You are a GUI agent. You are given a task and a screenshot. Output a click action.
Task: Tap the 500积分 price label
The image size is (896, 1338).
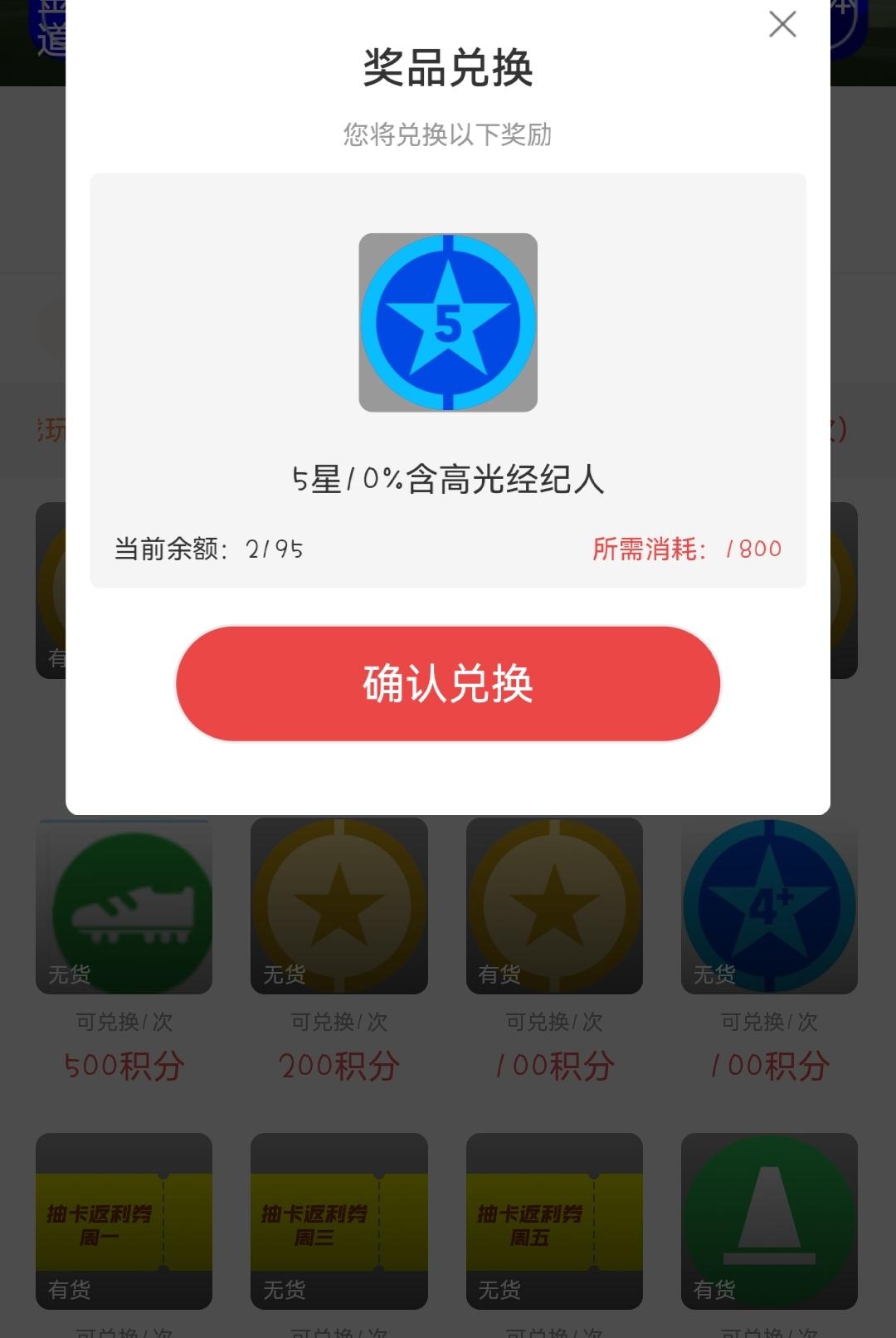(122, 1065)
